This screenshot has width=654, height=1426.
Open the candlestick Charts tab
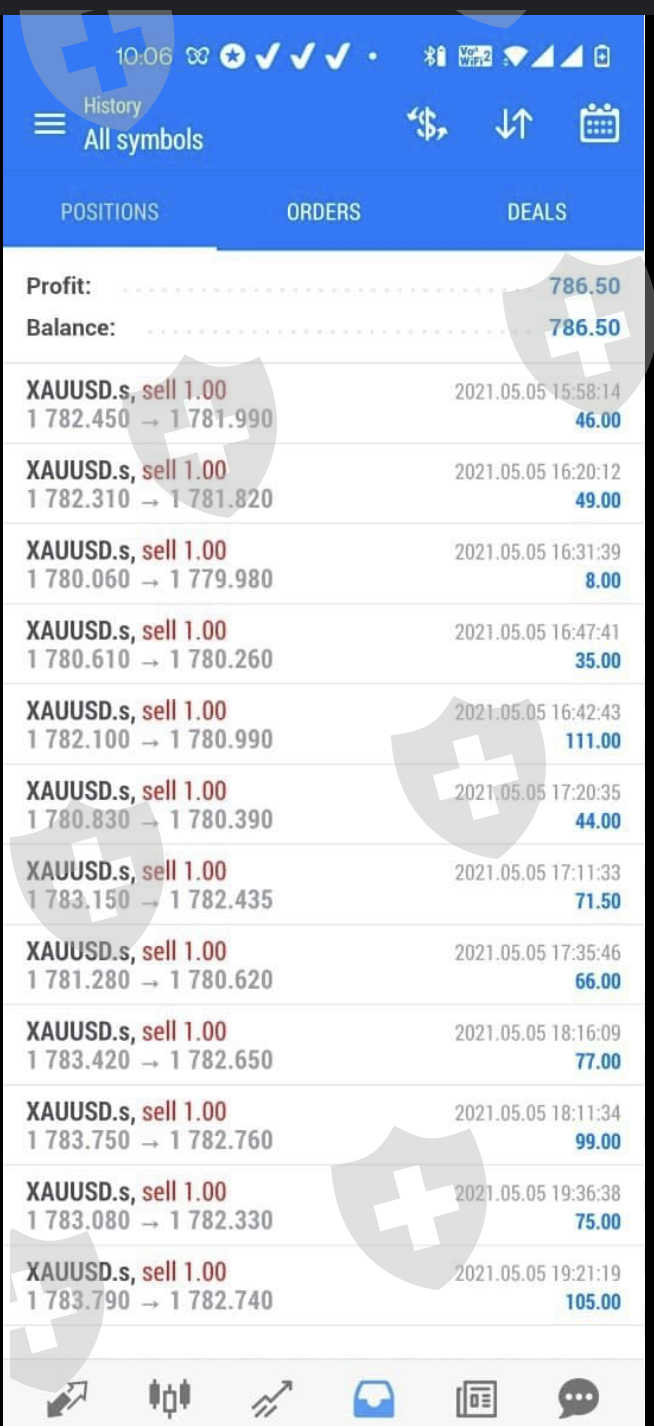pyautogui.click(x=169, y=1397)
